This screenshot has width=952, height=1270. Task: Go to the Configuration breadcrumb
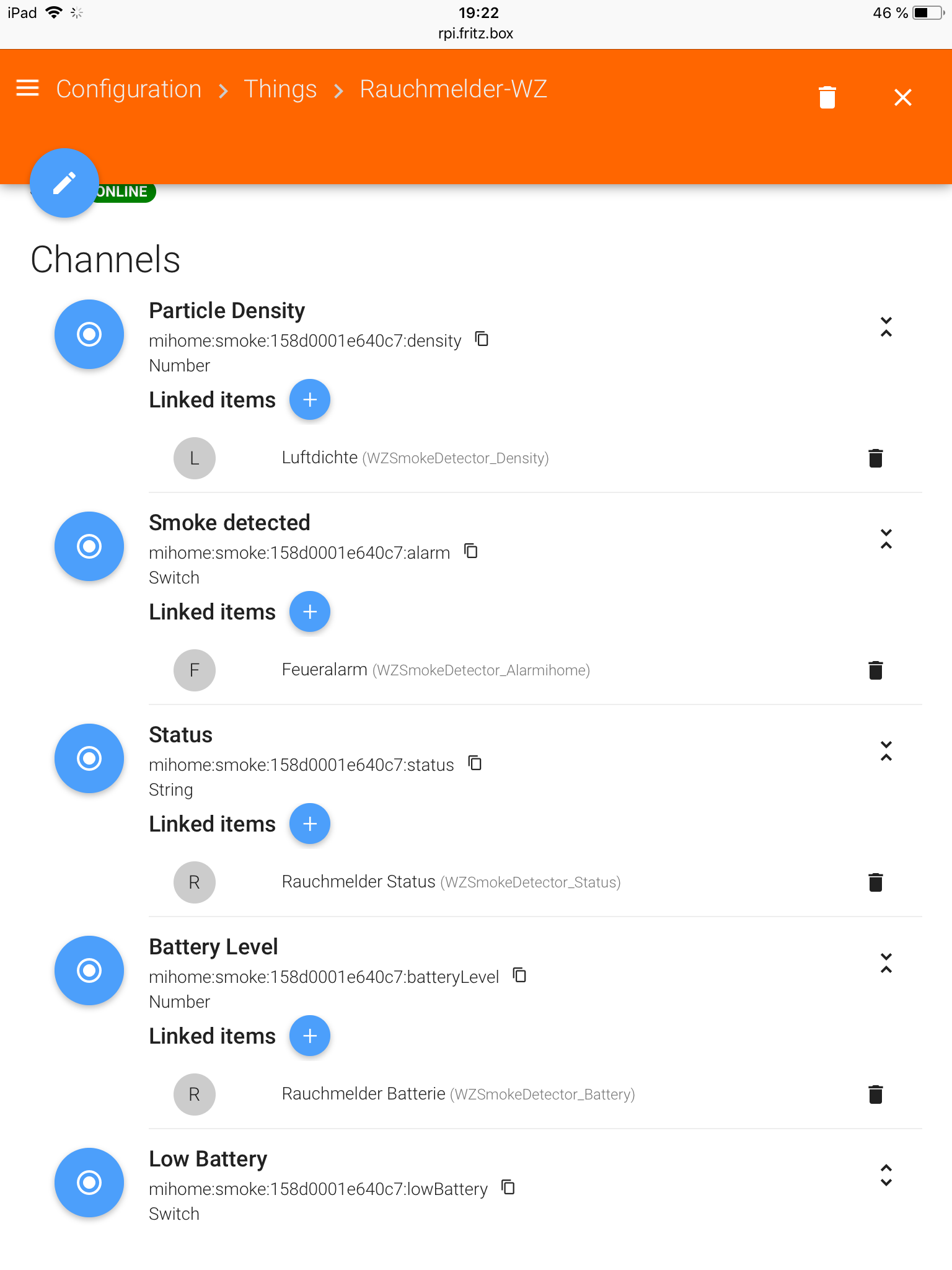[x=129, y=89]
